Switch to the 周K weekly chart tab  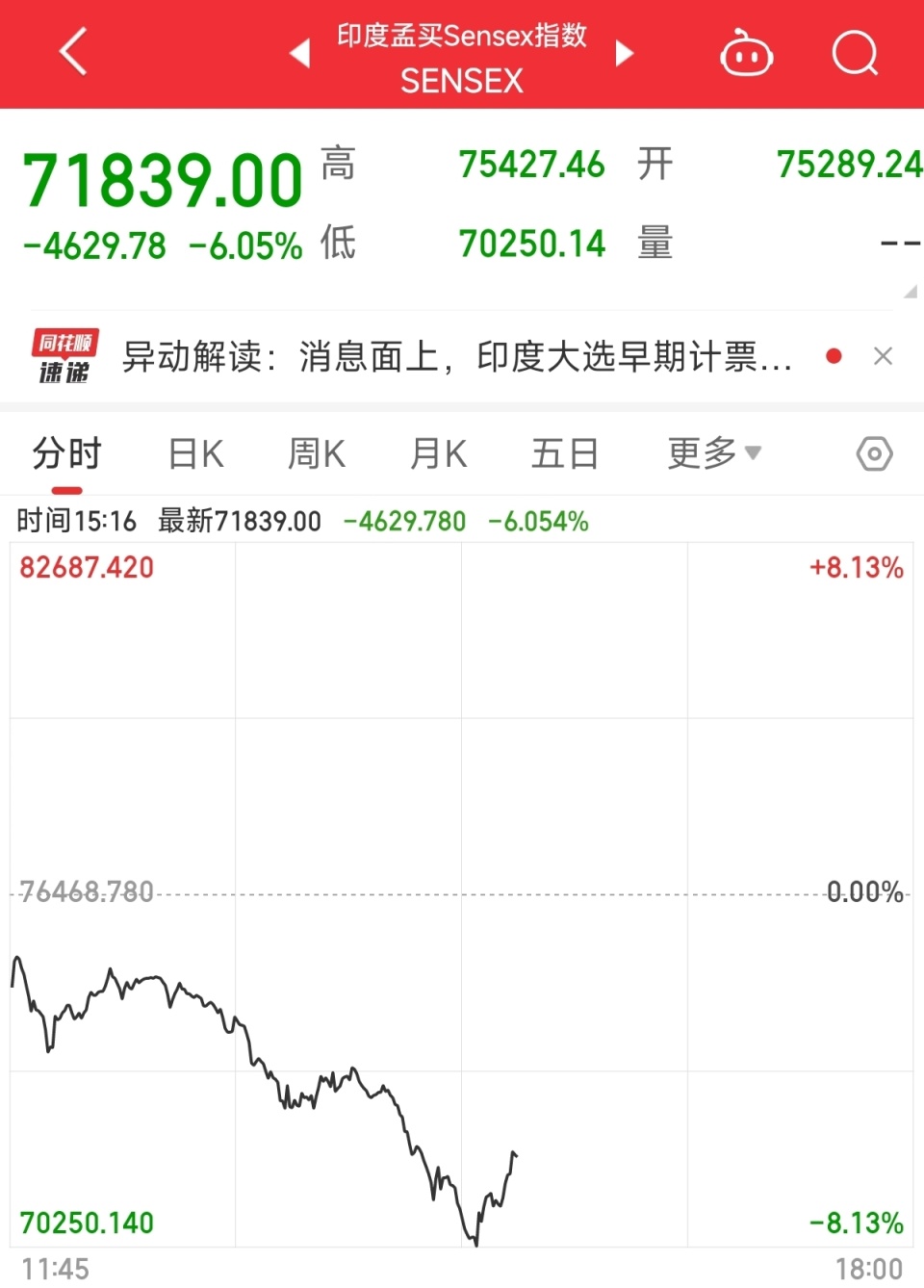click(316, 452)
